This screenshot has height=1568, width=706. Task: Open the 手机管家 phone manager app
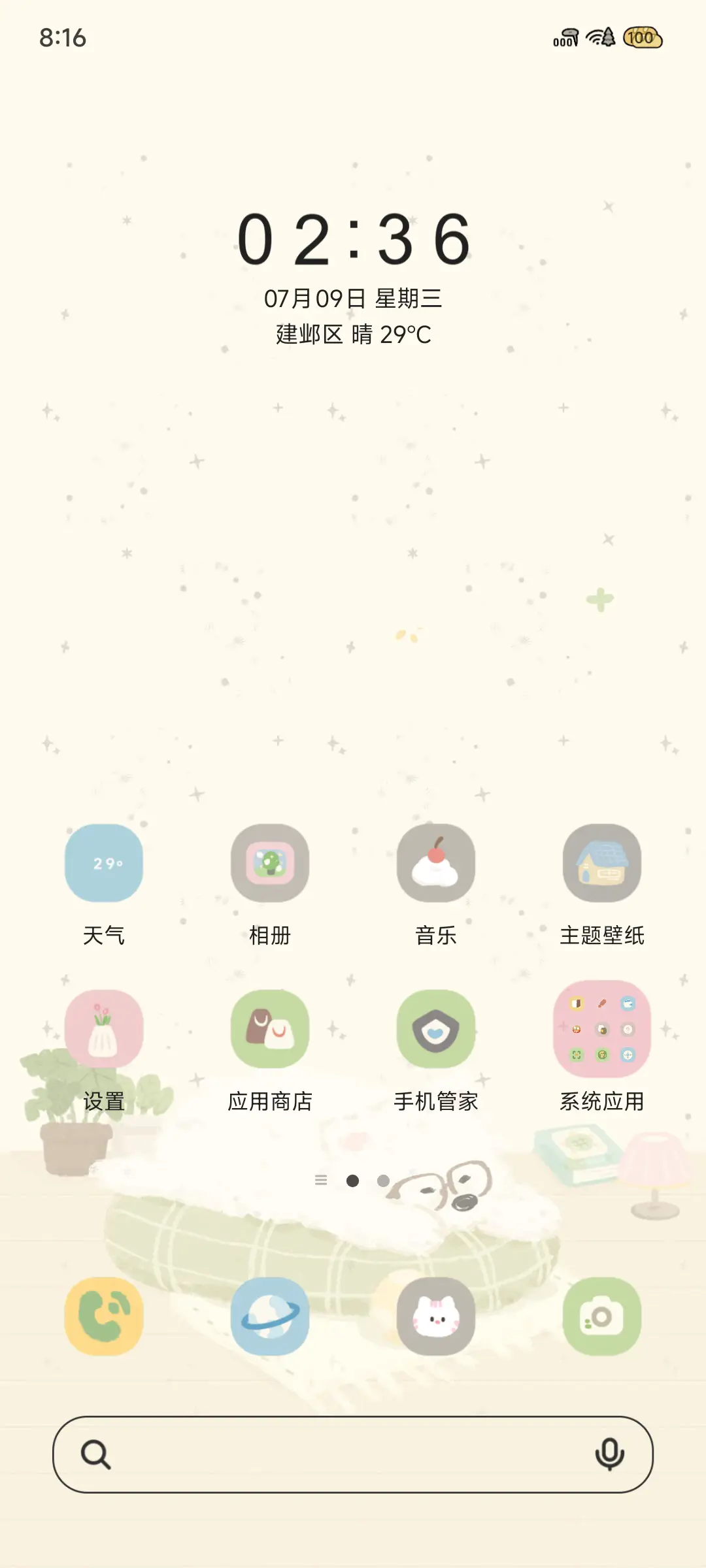coord(436,1029)
